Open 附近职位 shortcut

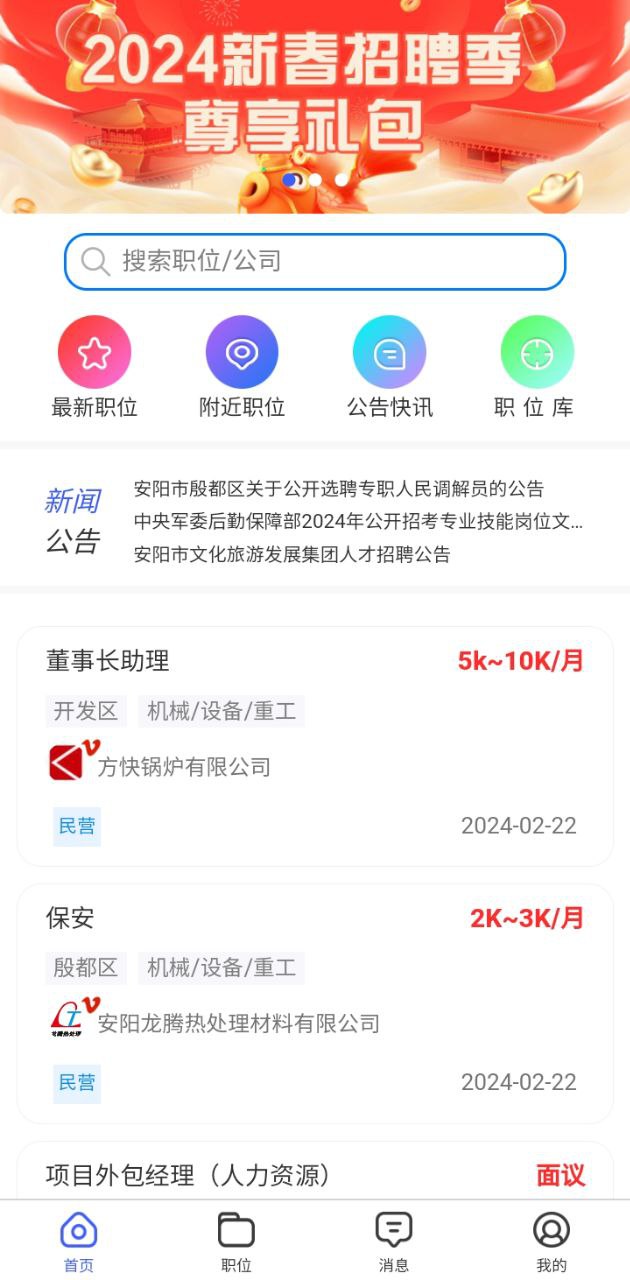[x=241, y=366]
